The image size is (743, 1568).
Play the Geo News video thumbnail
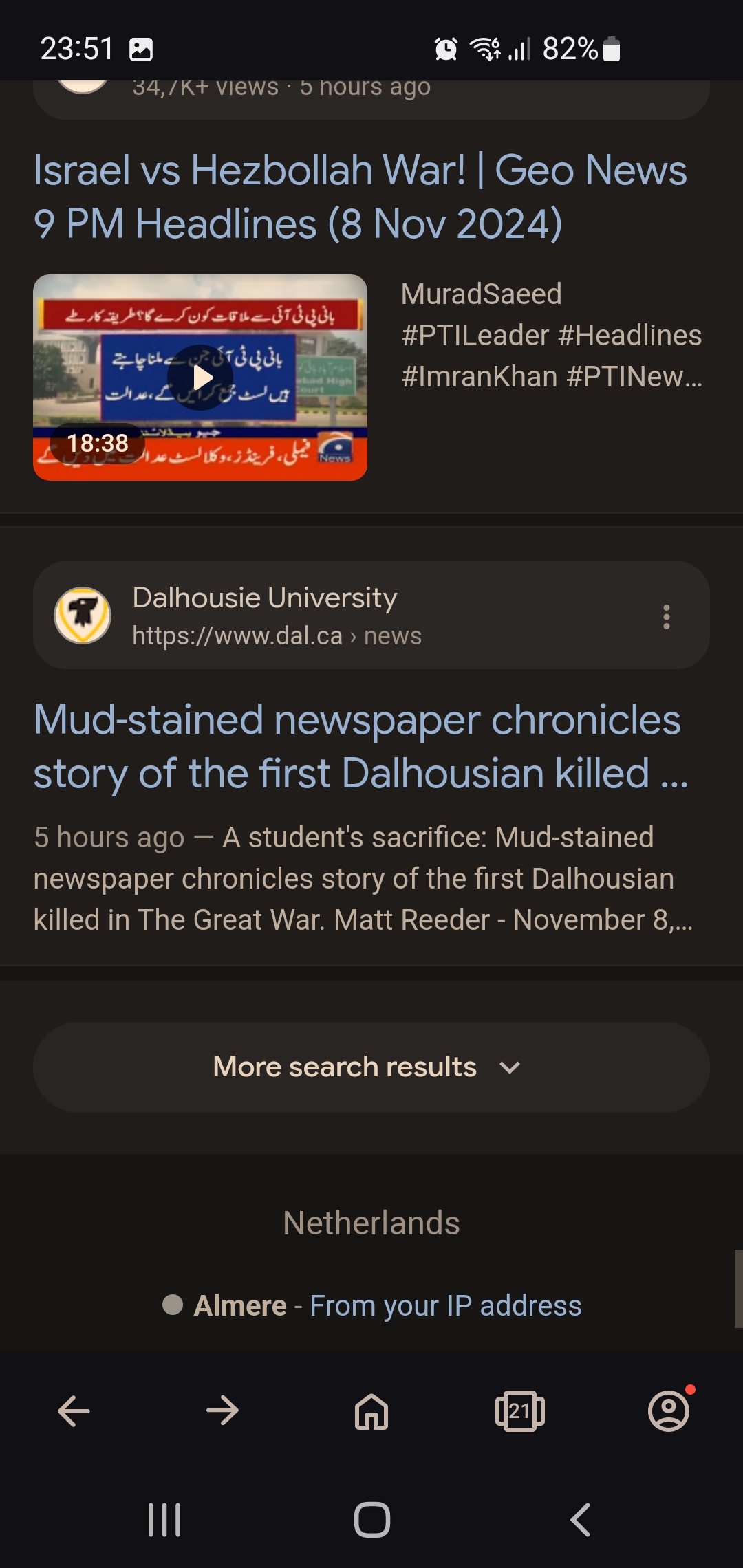coord(200,378)
